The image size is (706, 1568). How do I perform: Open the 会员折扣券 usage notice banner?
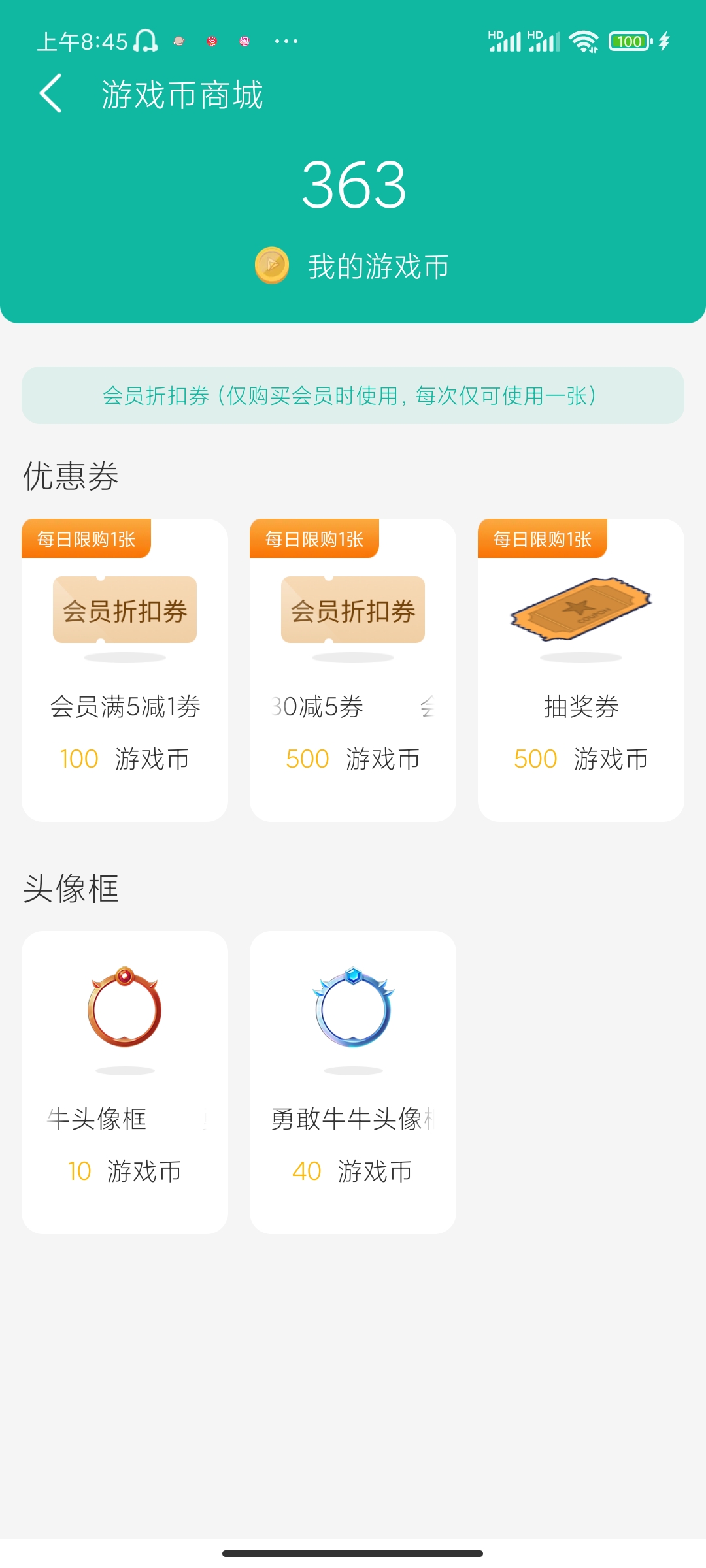click(x=353, y=395)
